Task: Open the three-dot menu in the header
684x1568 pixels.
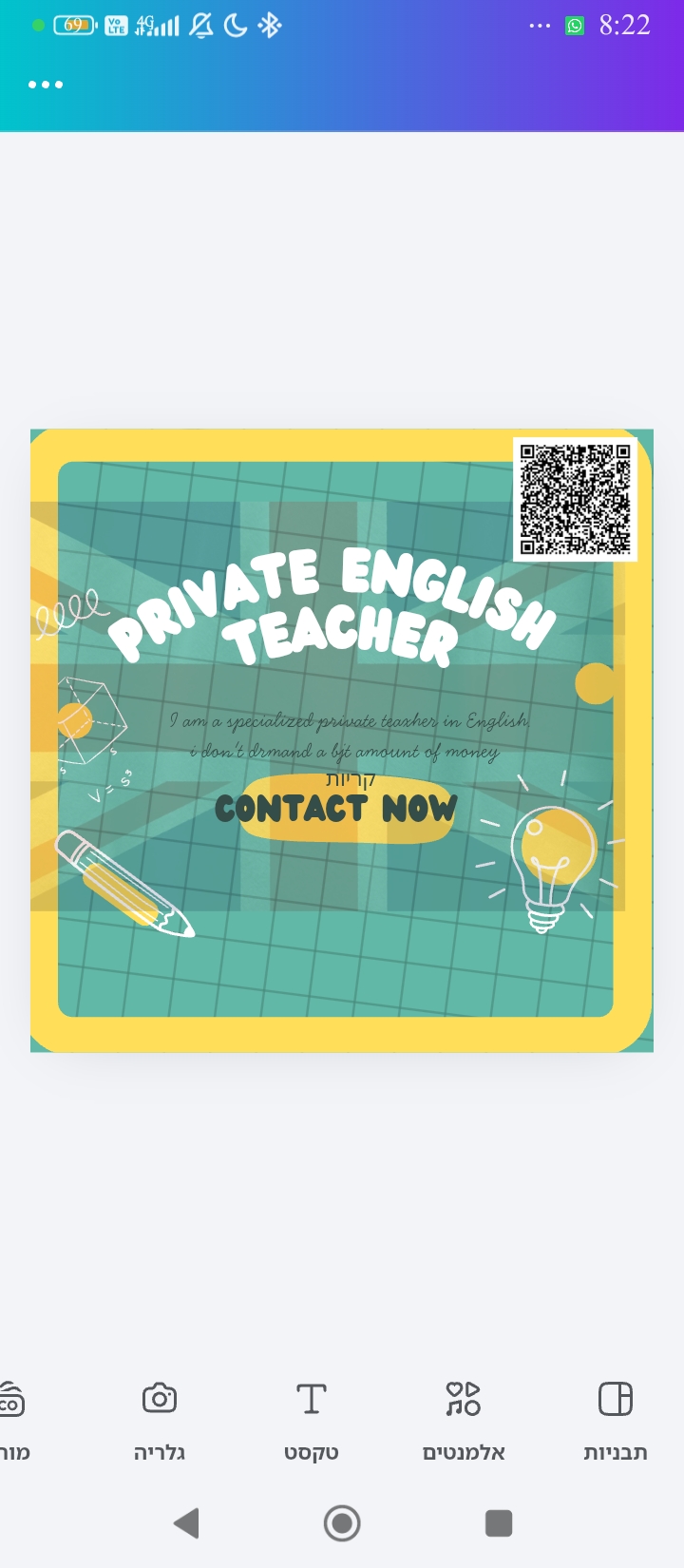Action: [x=46, y=85]
